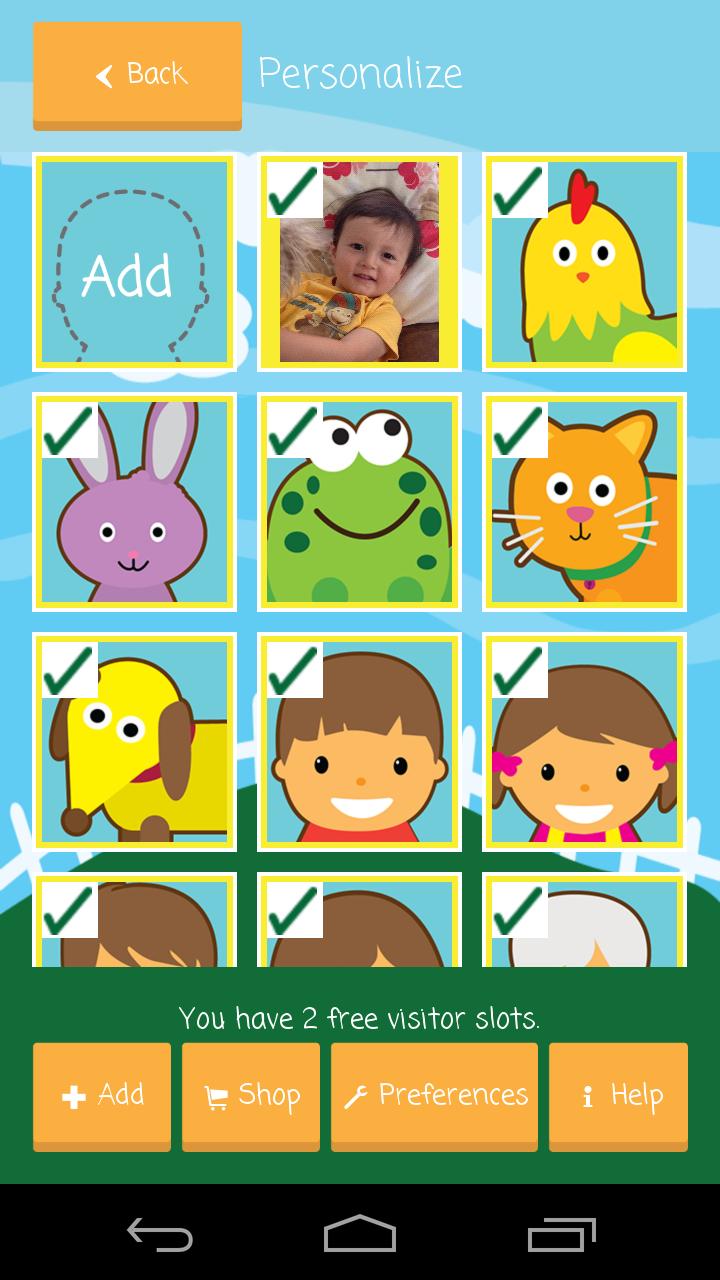
Task: Toggle the purple bunny character
Action: pos(134,502)
